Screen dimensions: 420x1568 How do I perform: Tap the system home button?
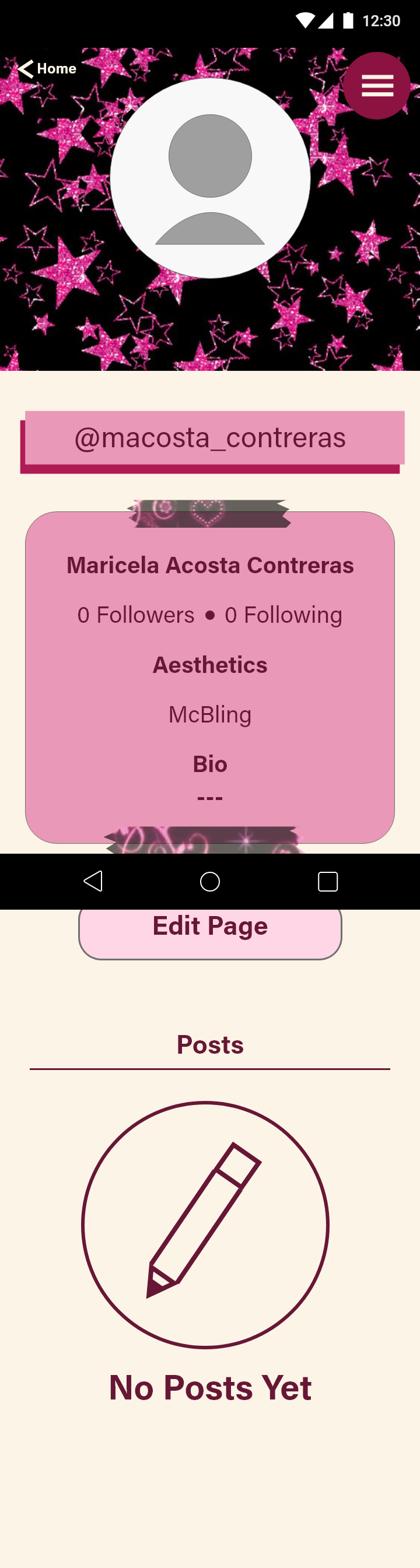(x=210, y=882)
